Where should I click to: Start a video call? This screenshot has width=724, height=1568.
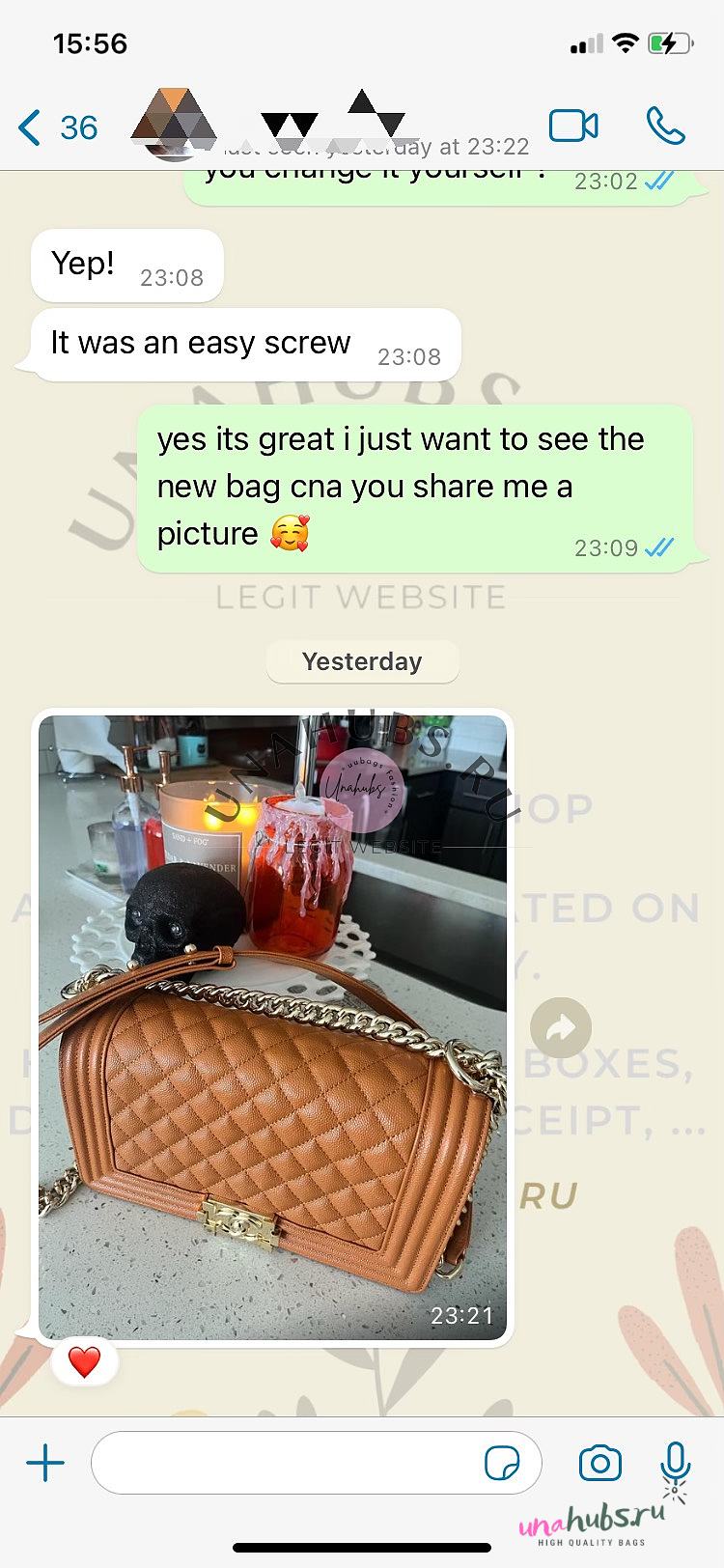click(573, 126)
